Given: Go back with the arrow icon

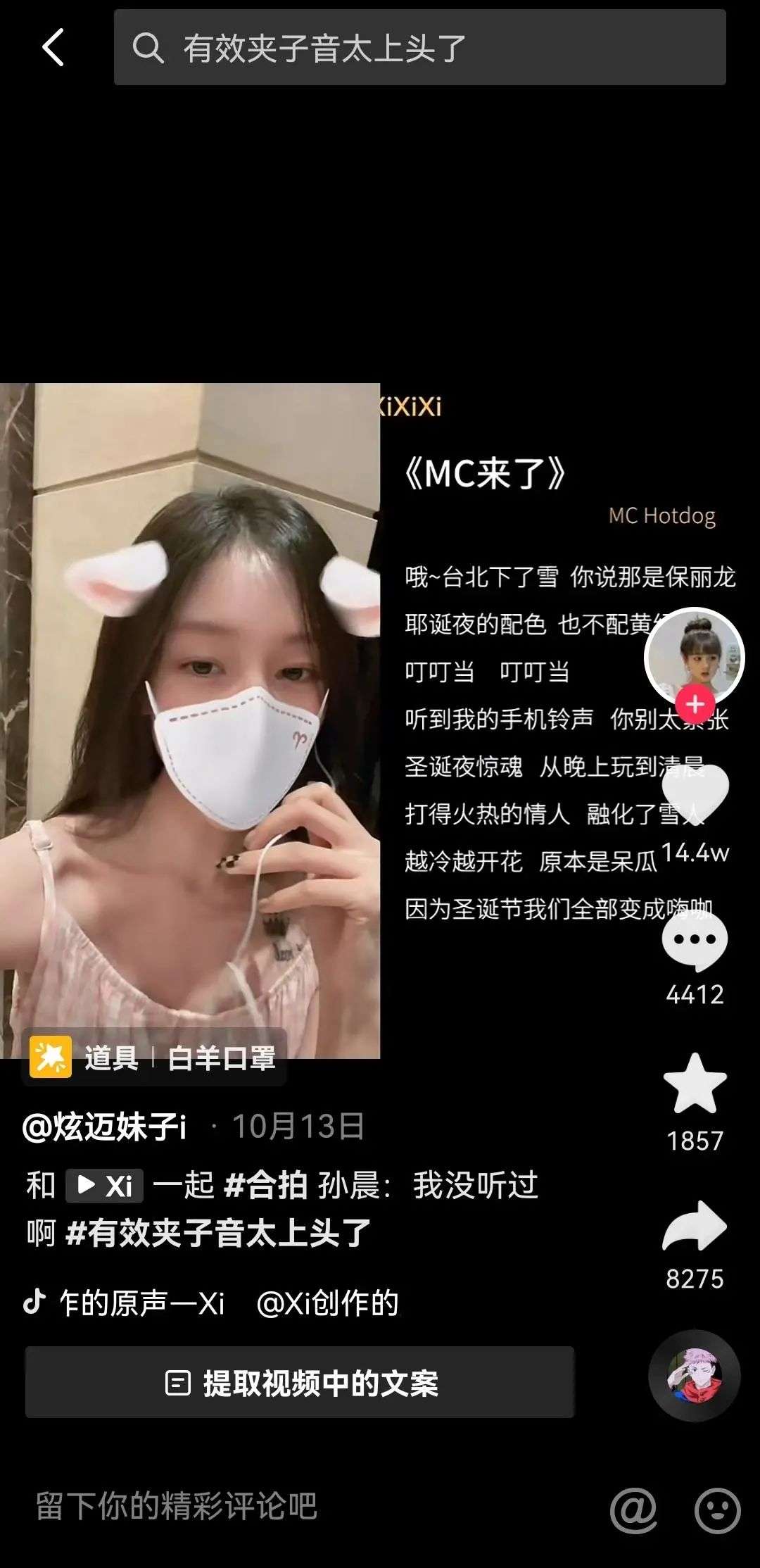Looking at the screenshot, I should click(x=53, y=48).
